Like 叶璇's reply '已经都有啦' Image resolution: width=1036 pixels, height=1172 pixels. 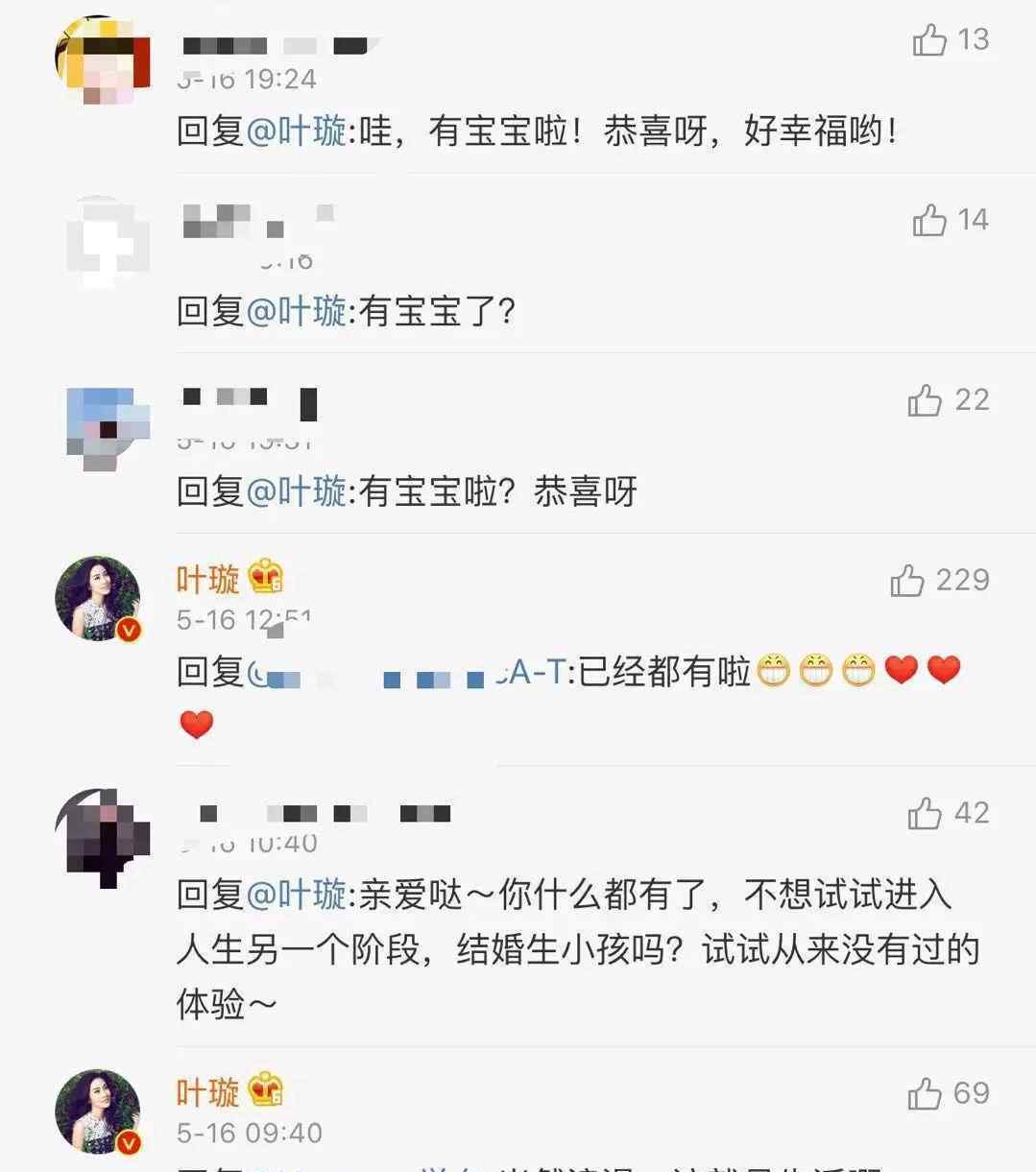click(x=907, y=581)
